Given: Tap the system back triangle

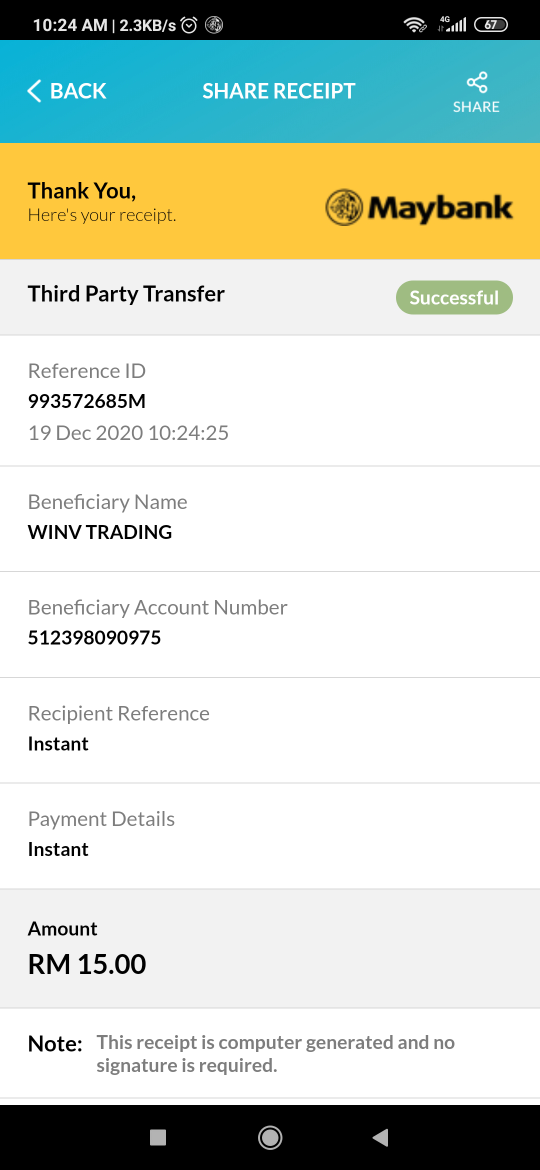Looking at the screenshot, I should [380, 1137].
